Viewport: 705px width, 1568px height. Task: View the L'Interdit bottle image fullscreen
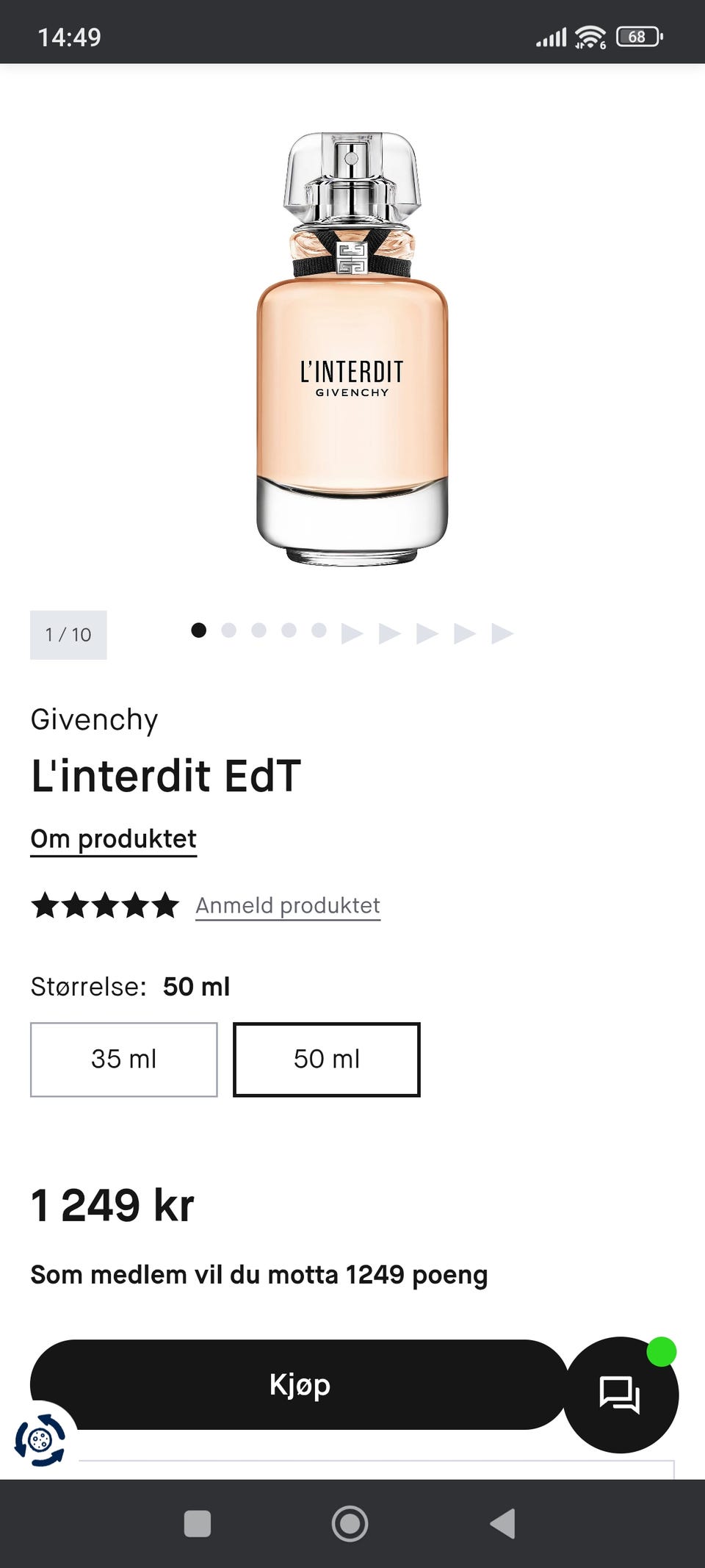click(x=352, y=349)
